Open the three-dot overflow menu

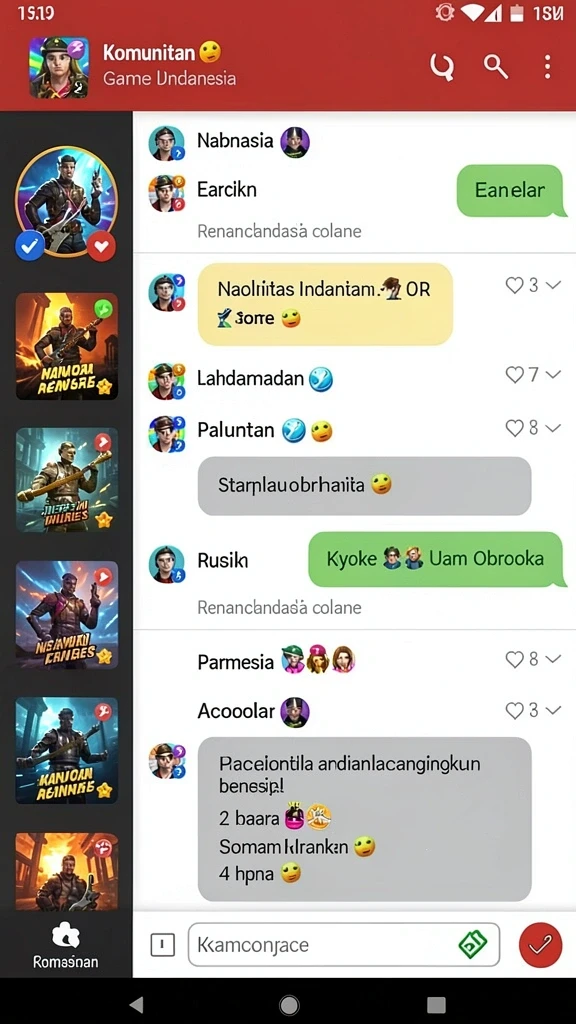point(547,66)
